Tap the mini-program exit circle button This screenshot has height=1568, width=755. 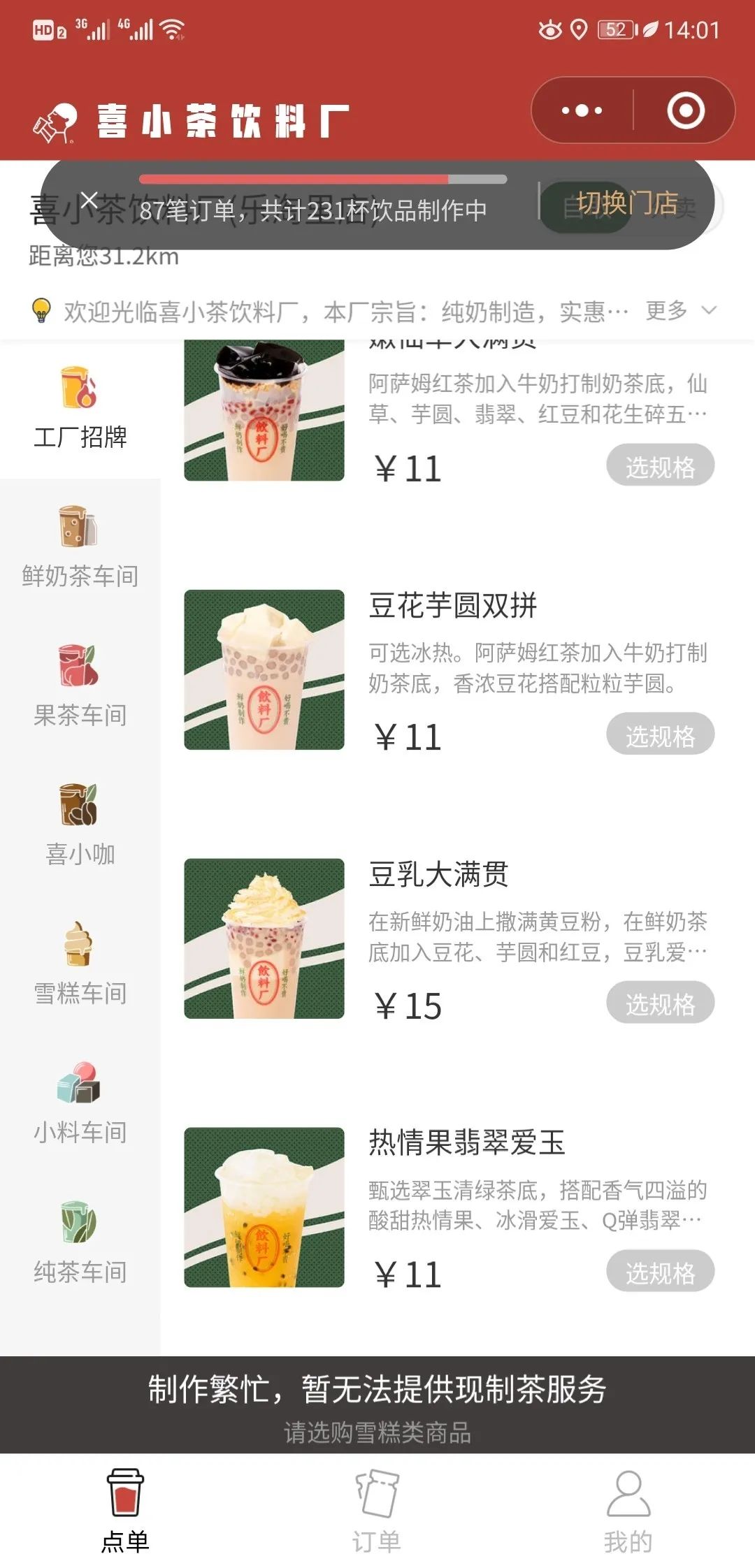point(687,110)
